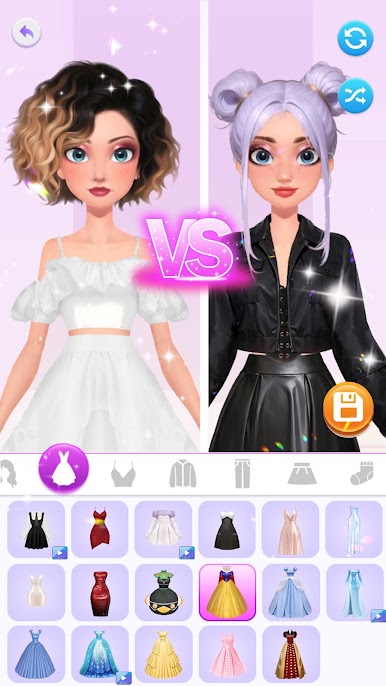
Task: Choose the dark red sequin bodycon dress
Action: tap(99, 592)
